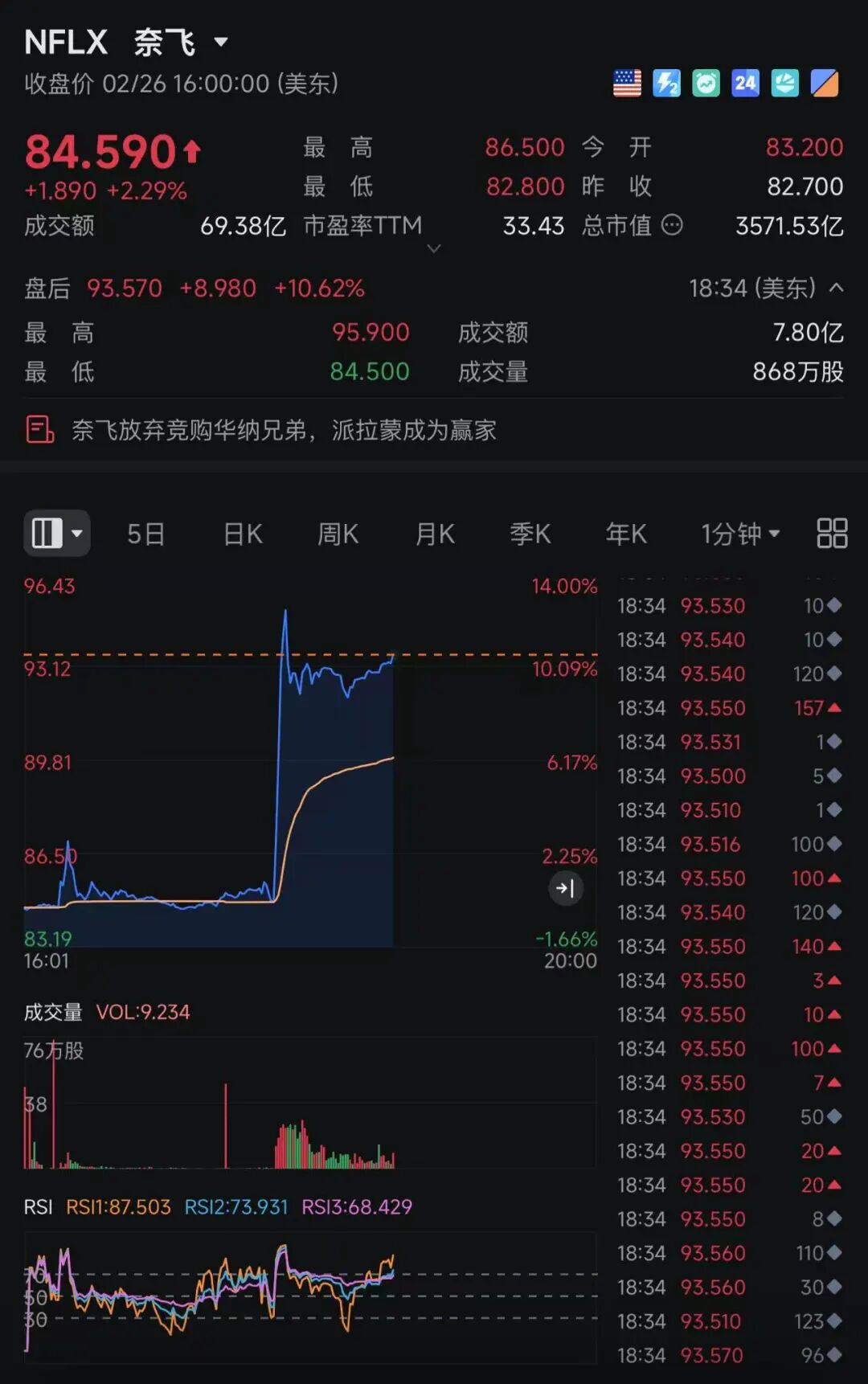Open news: 奈飞放弃竞购华纳兄弟

[x=284, y=430]
